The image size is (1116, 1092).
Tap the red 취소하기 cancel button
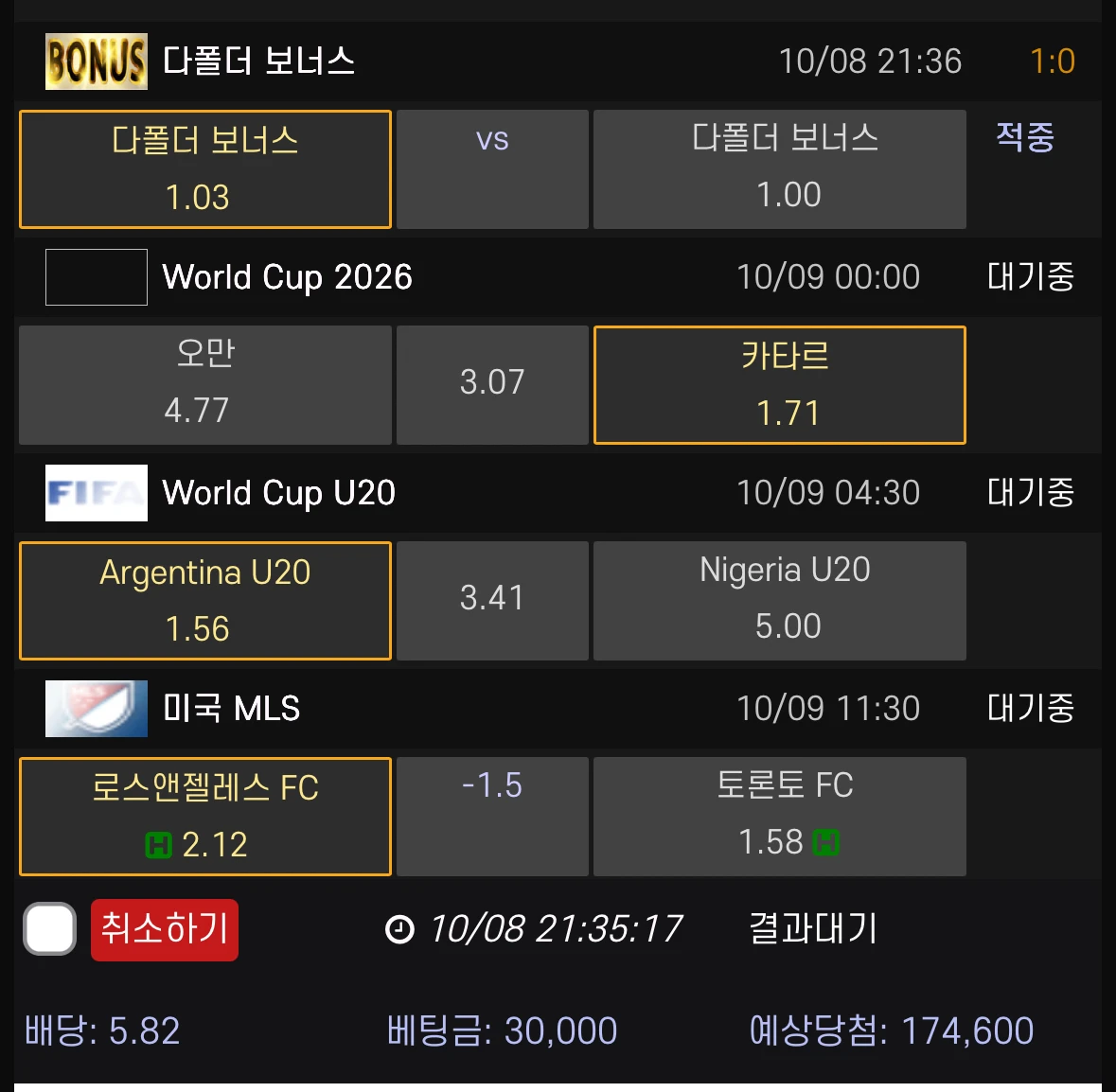pyautogui.click(x=165, y=929)
